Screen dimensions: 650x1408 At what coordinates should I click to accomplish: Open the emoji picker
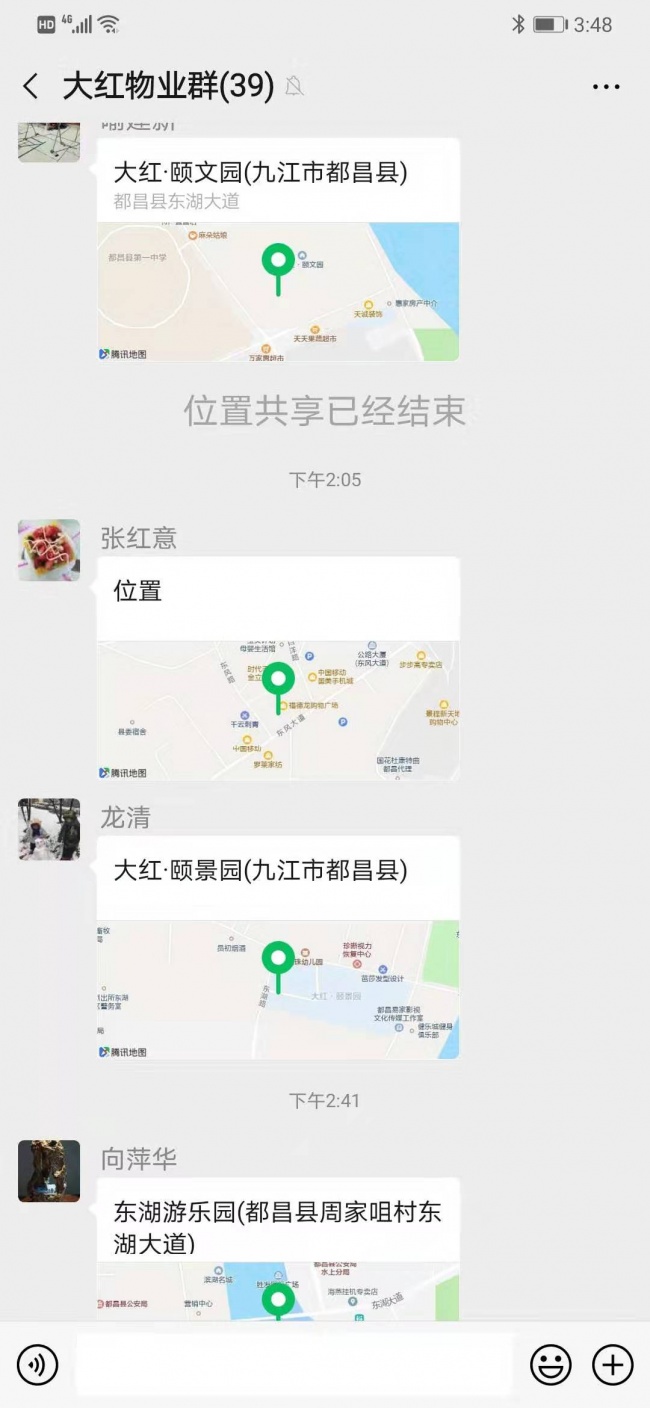click(550, 1365)
